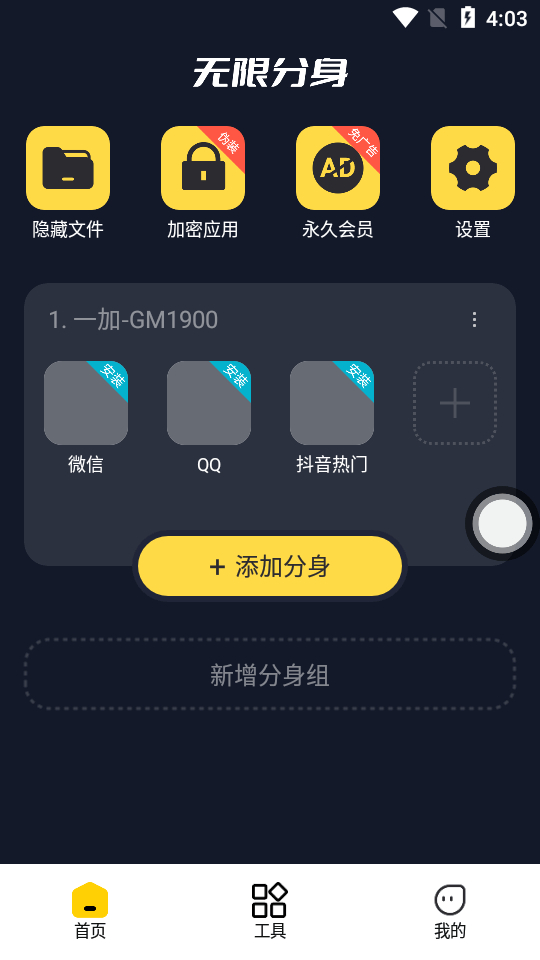Switch to the 工具 tab
Image resolution: width=540 pixels, height=960 pixels.
click(x=270, y=911)
